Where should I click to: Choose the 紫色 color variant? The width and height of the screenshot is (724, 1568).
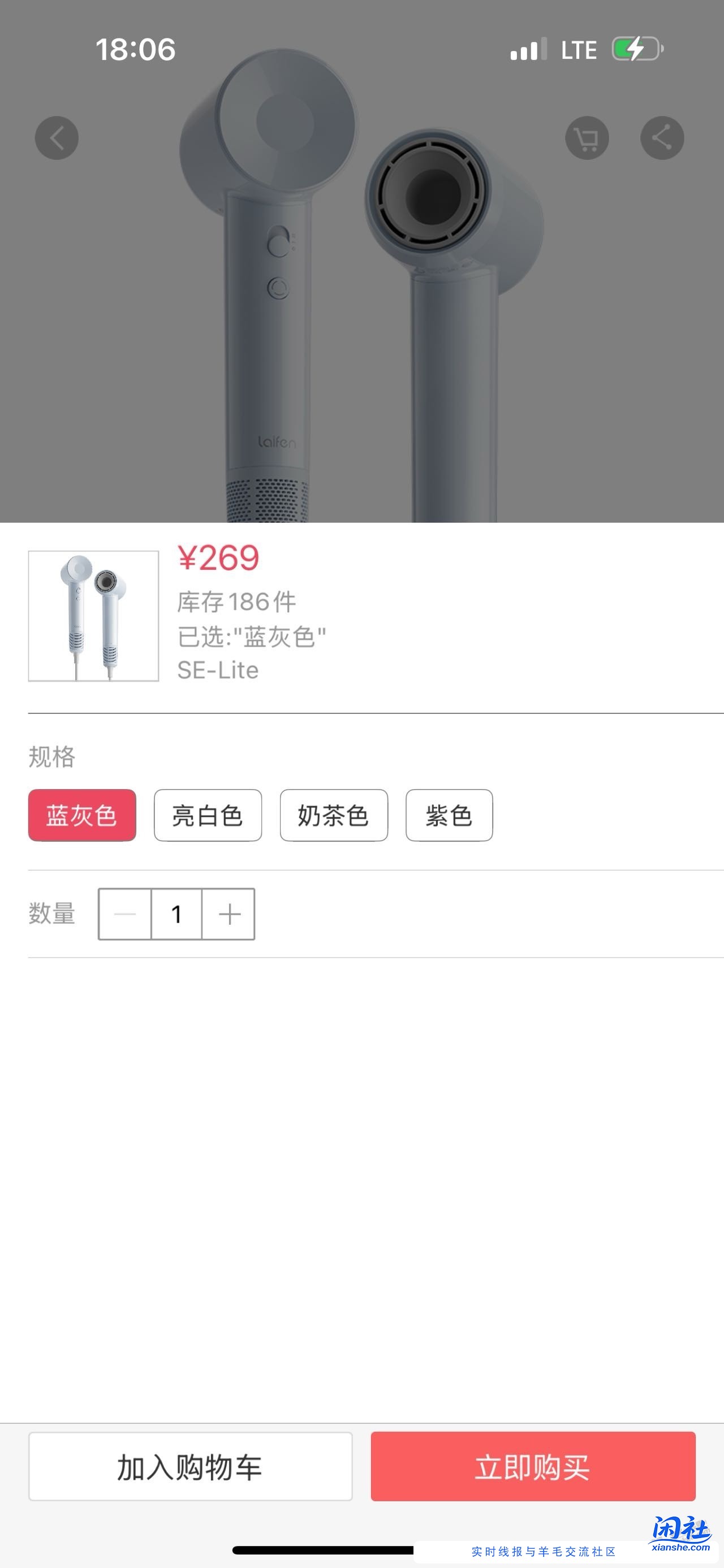(x=449, y=816)
